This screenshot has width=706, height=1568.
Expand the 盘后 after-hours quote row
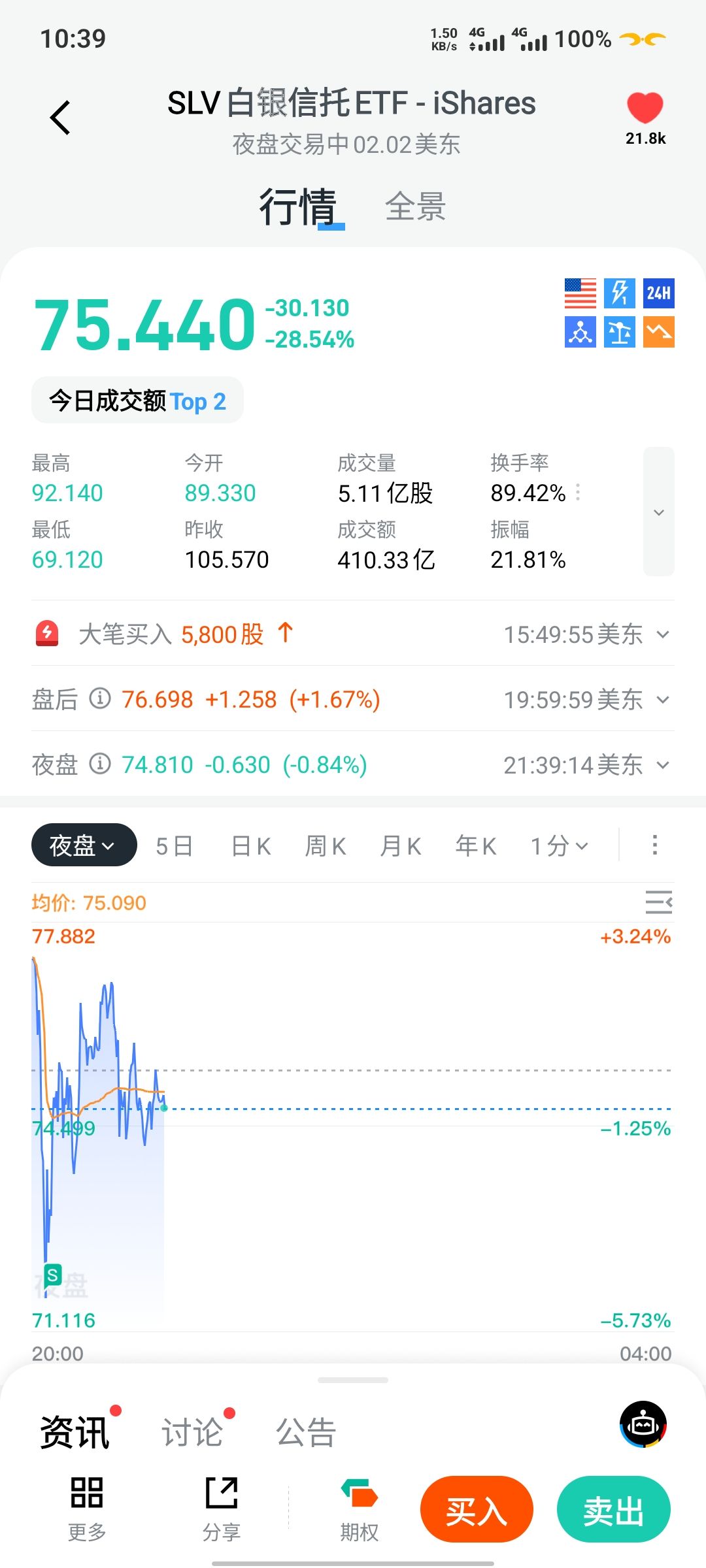click(662, 700)
